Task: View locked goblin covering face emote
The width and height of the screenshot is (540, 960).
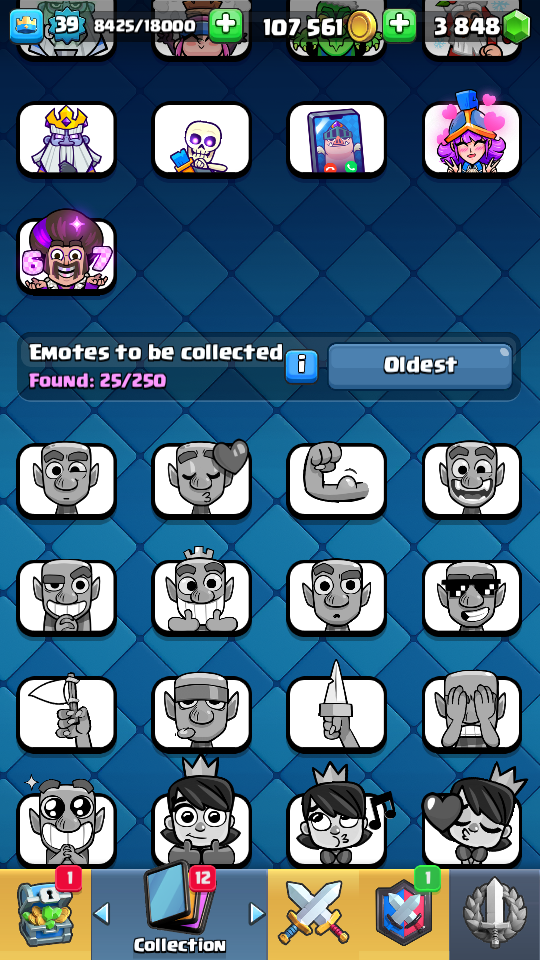Action: (x=472, y=714)
